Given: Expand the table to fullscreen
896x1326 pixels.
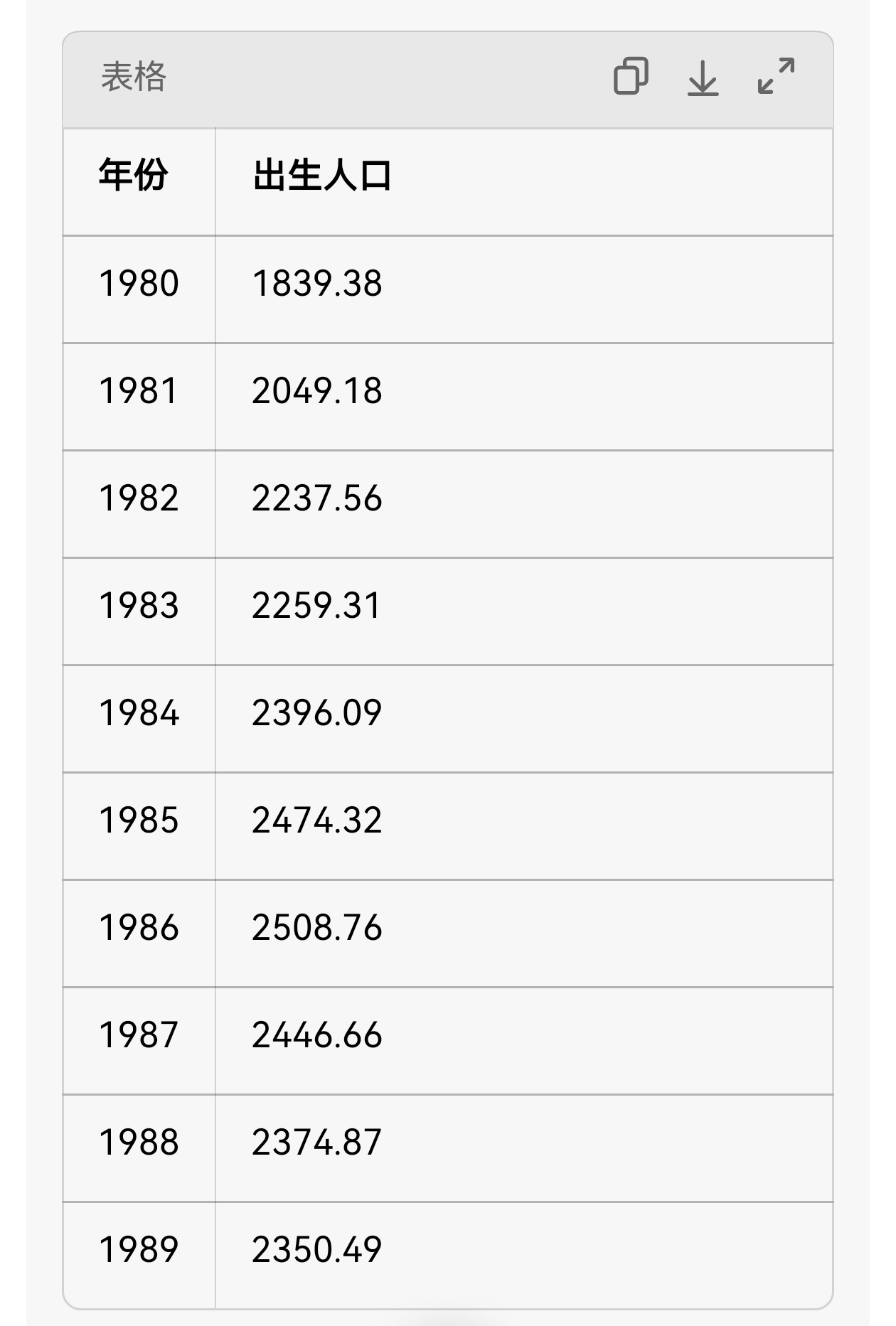Looking at the screenshot, I should click(776, 76).
